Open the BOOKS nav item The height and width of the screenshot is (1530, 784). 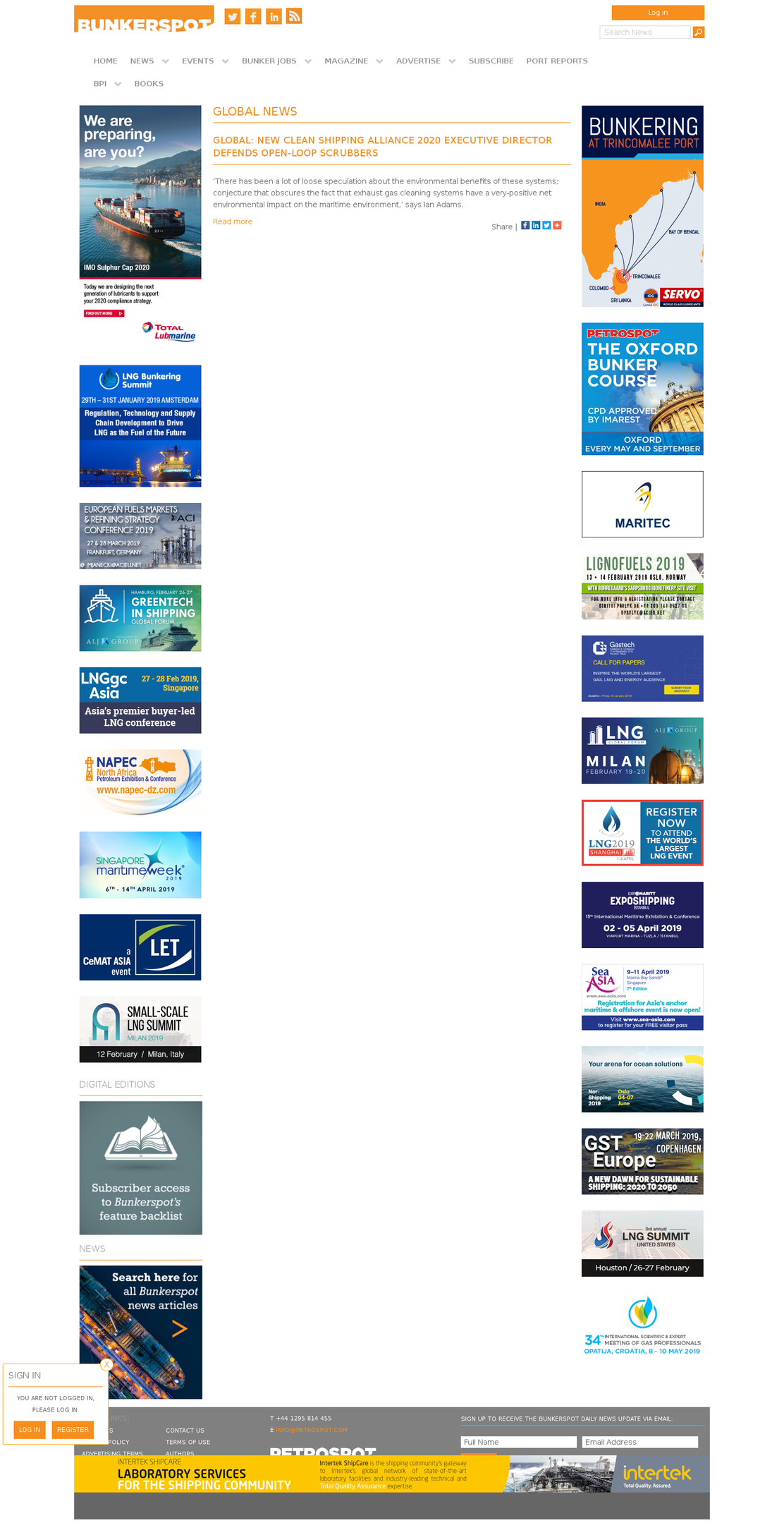coord(149,84)
